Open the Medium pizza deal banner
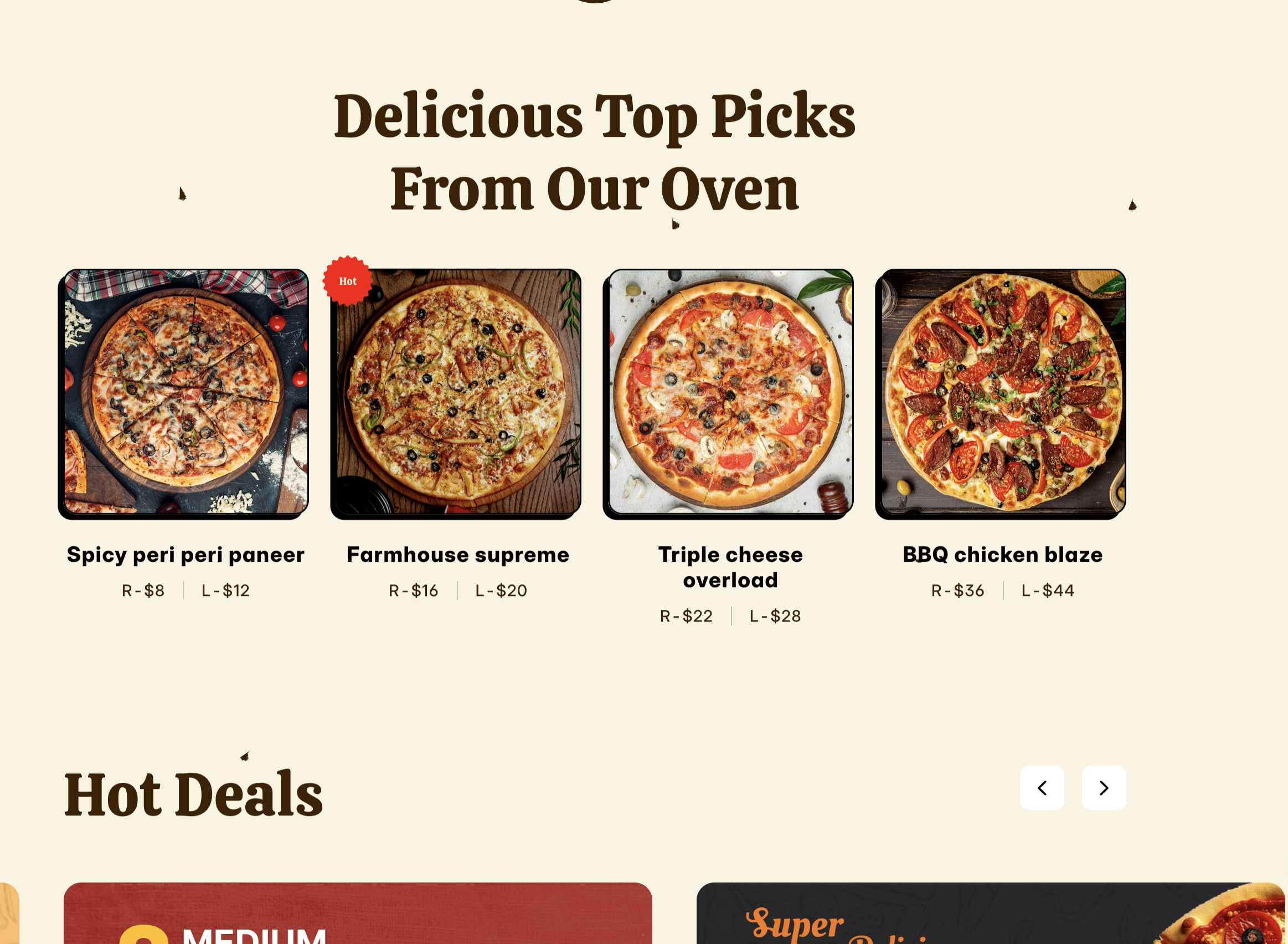The width and height of the screenshot is (1288, 944). 358,914
